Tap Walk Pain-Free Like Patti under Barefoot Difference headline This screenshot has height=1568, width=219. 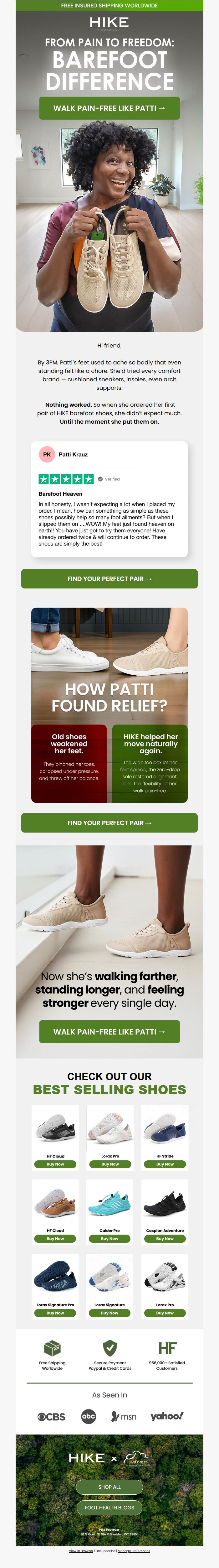(109, 108)
